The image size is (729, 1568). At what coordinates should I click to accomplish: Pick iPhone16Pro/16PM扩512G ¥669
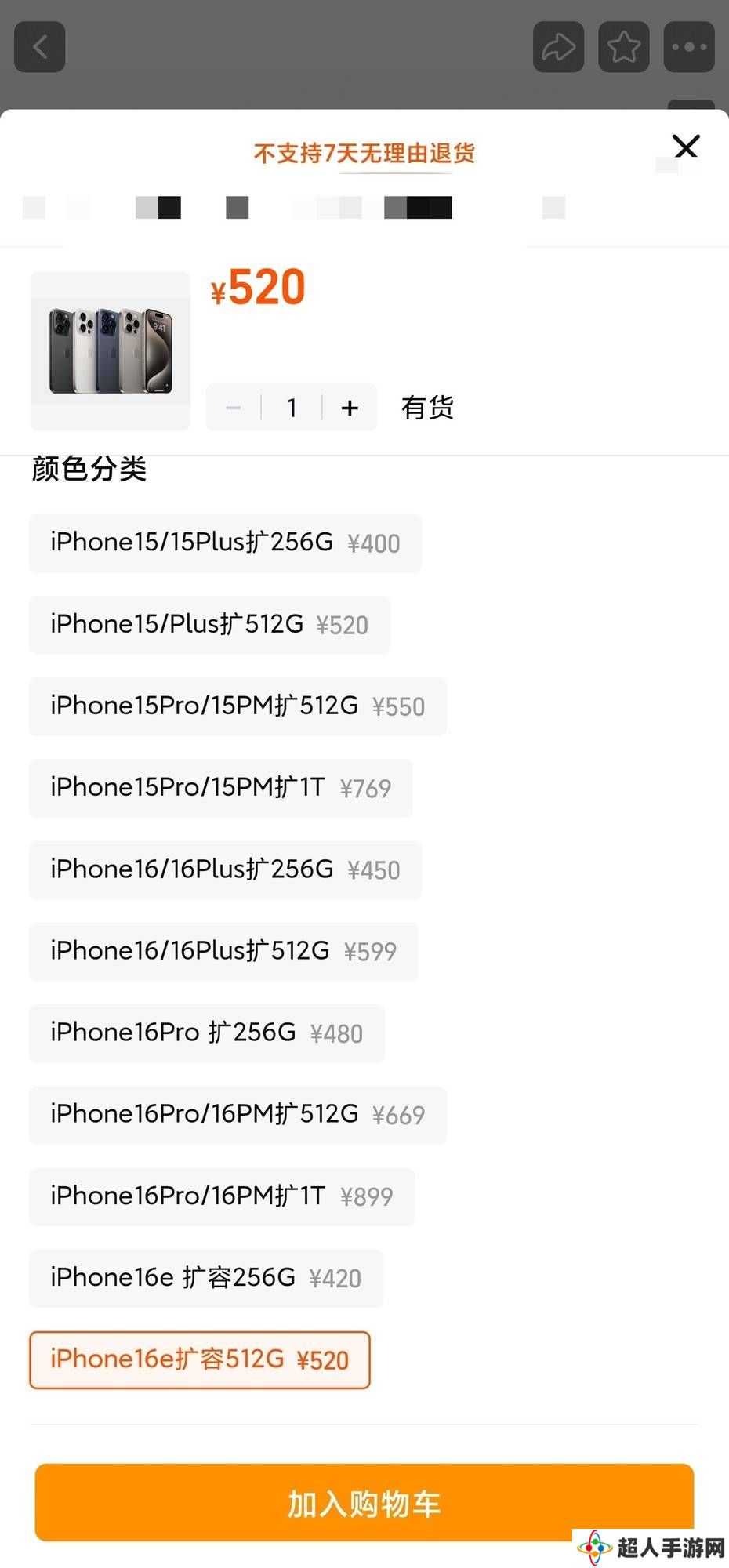(x=238, y=1114)
